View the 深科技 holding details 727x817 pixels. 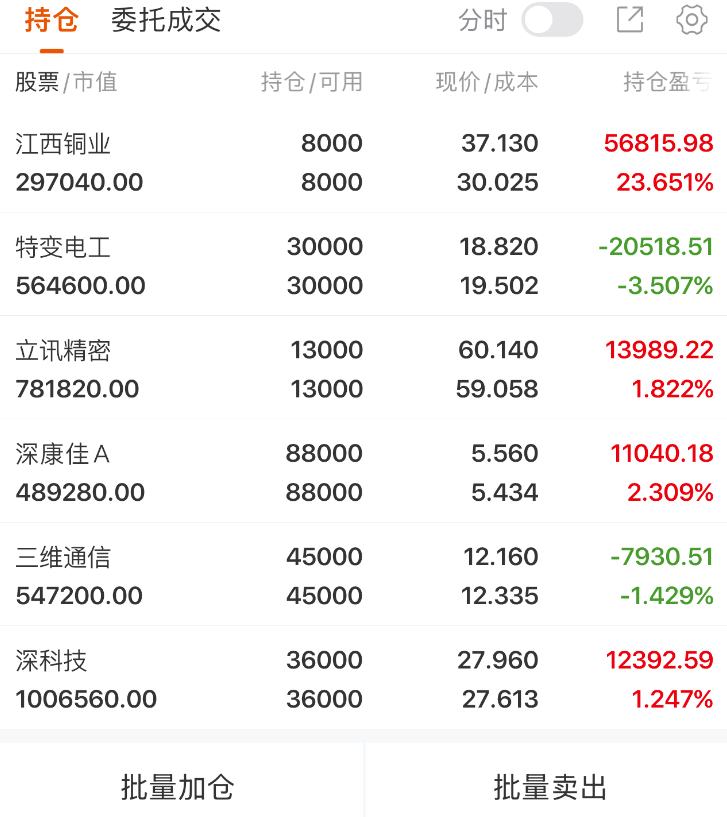(x=363, y=679)
